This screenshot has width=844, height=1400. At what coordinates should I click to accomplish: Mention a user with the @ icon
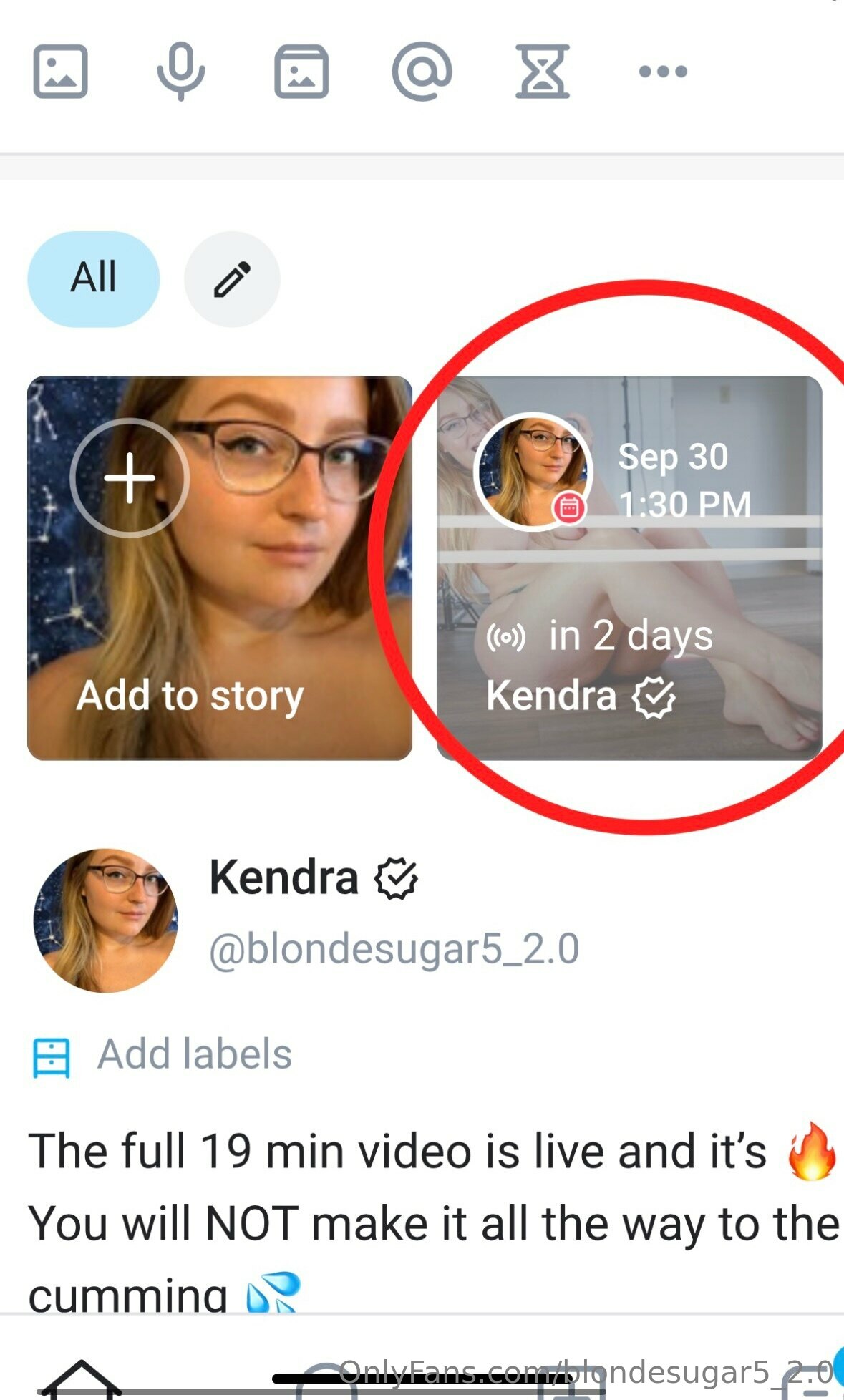(x=422, y=72)
